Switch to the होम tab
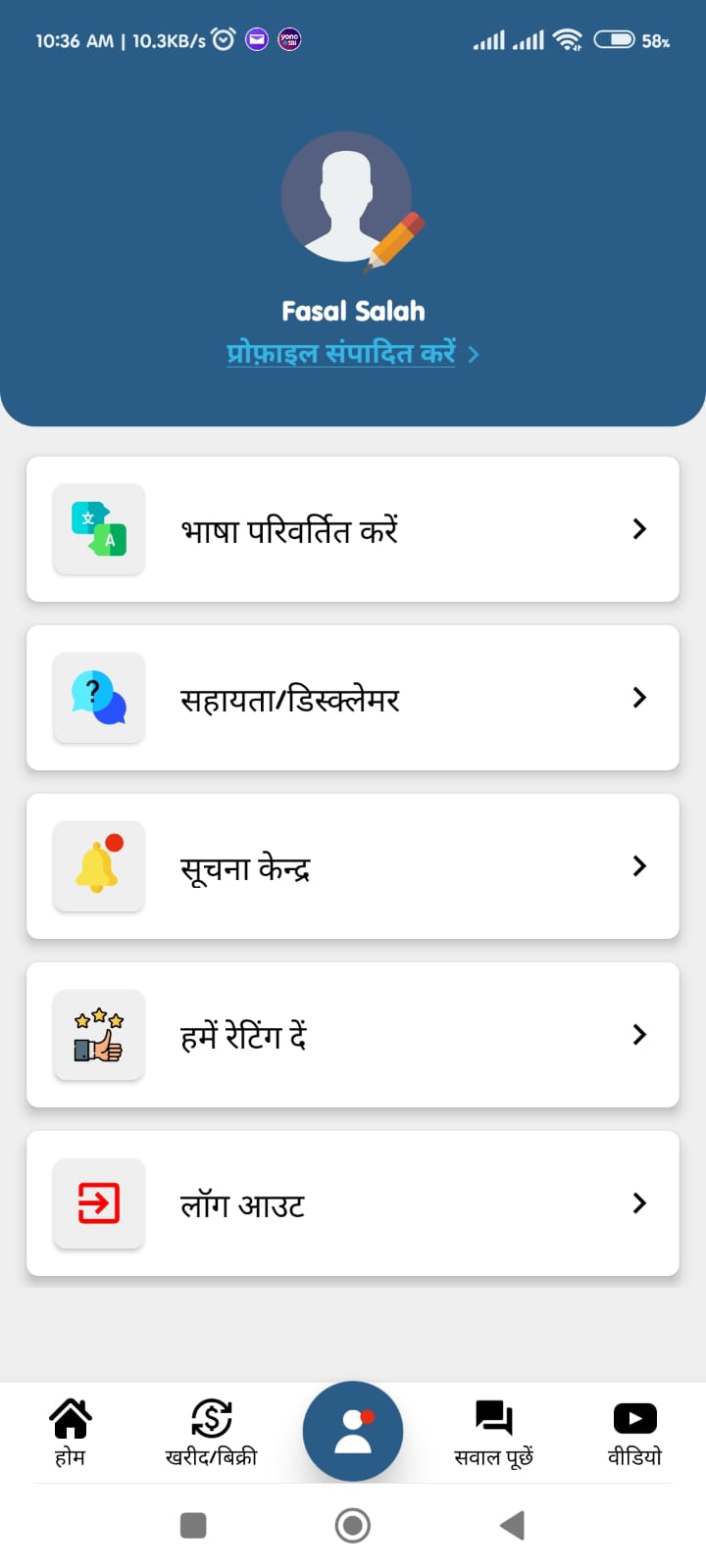This screenshot has width=706, height=1568. (x=70, y=1432)
